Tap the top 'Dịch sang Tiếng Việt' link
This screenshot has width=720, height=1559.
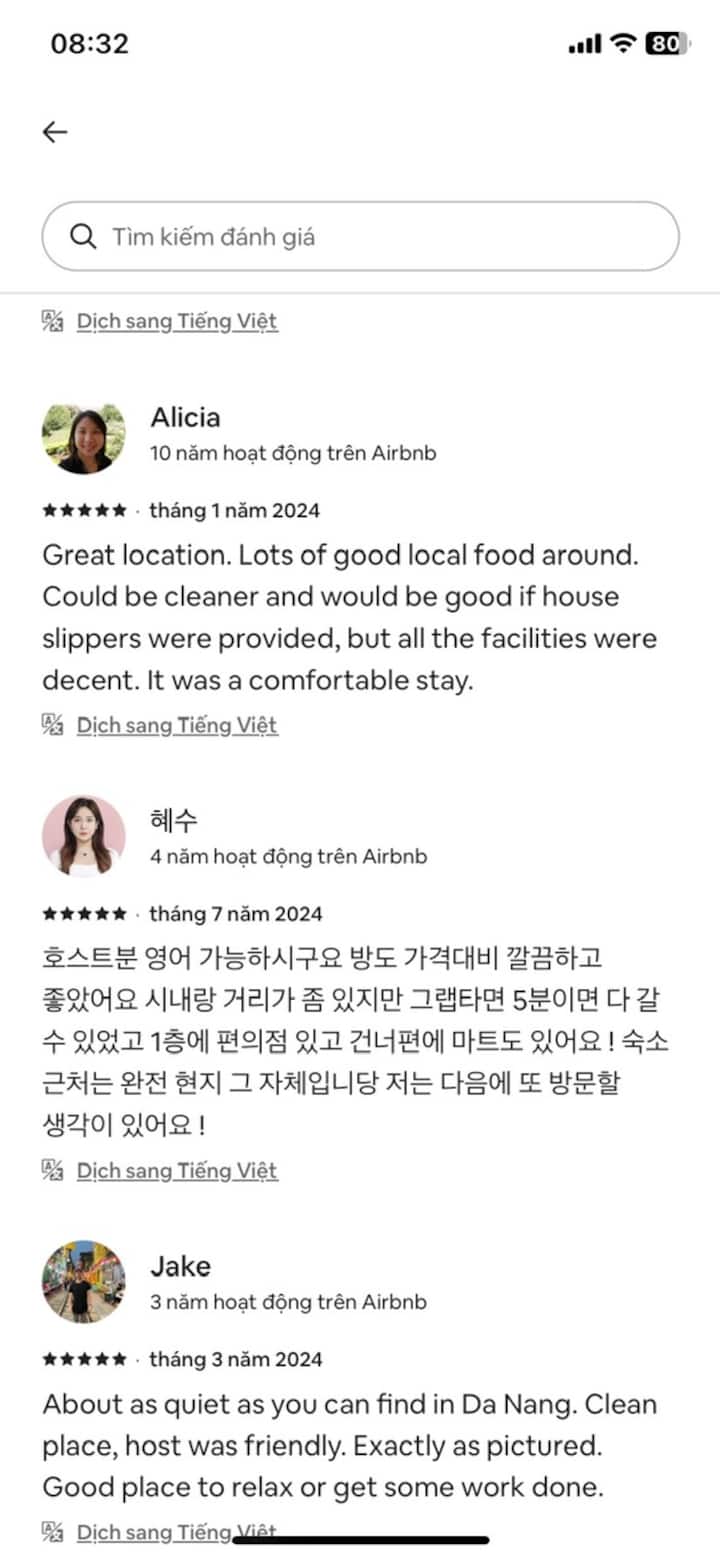(x=176, y=321)
